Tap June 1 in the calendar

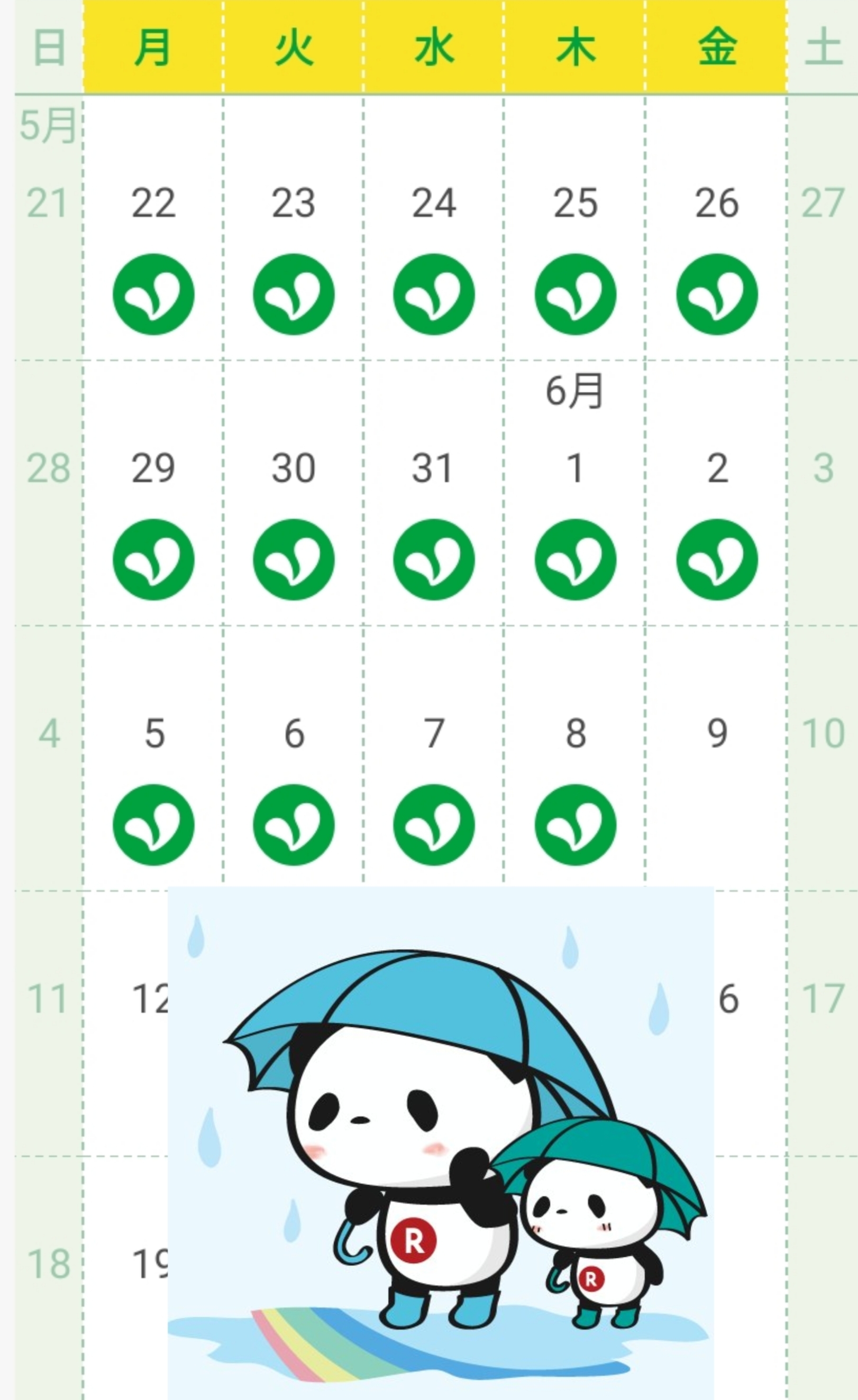[574, 493]
